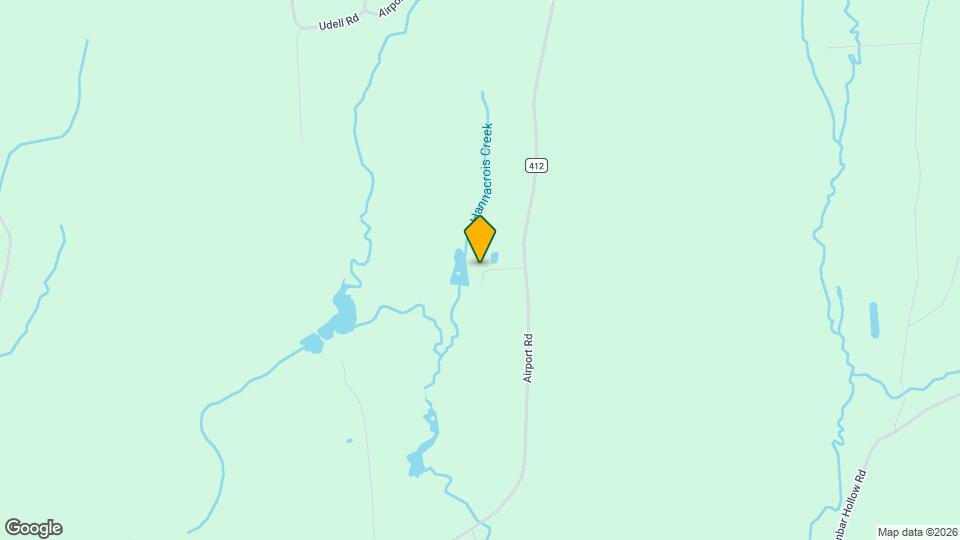Tap the orange marker near Hannacrois Creek
960x540 pixels.
click(x=480, y=239)
